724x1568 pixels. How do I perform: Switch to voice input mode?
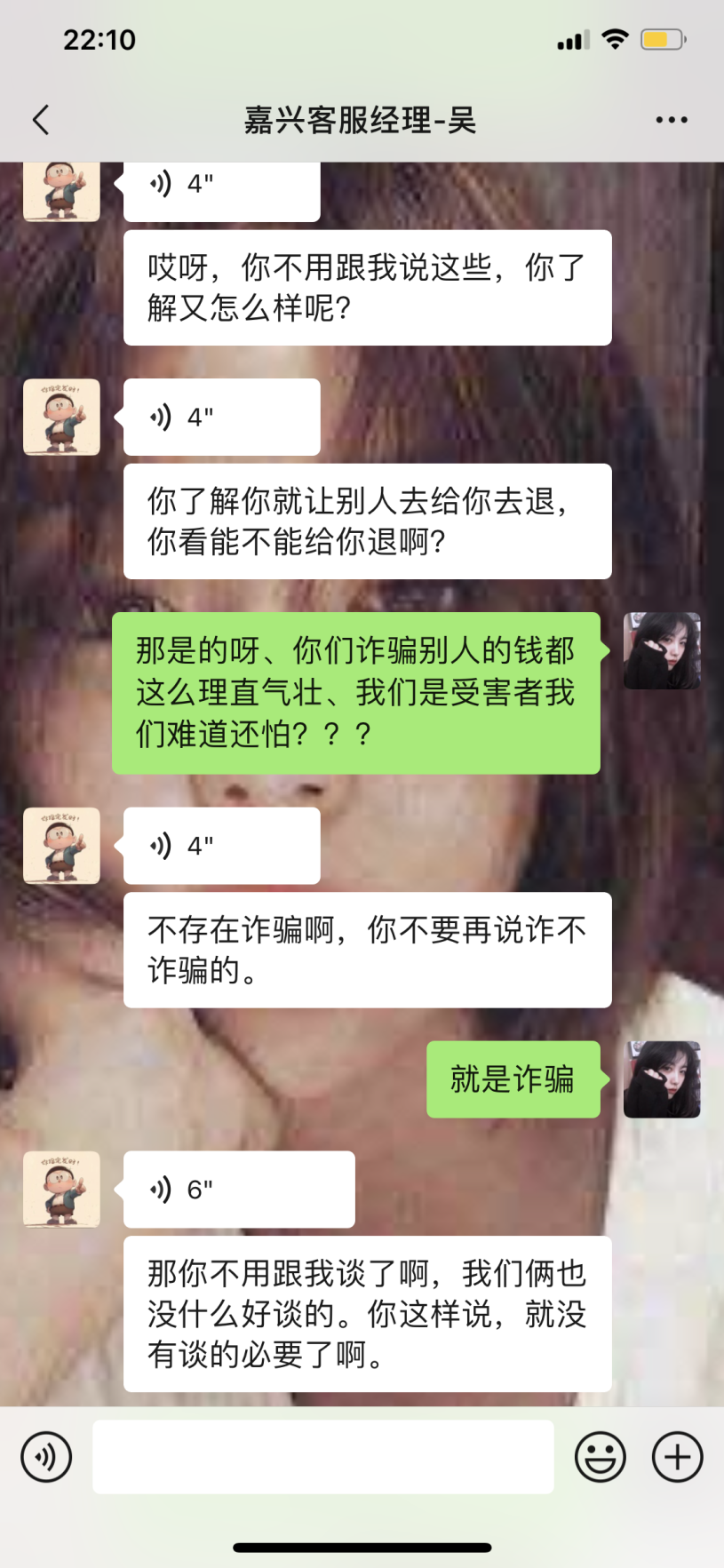(46, 1457)
